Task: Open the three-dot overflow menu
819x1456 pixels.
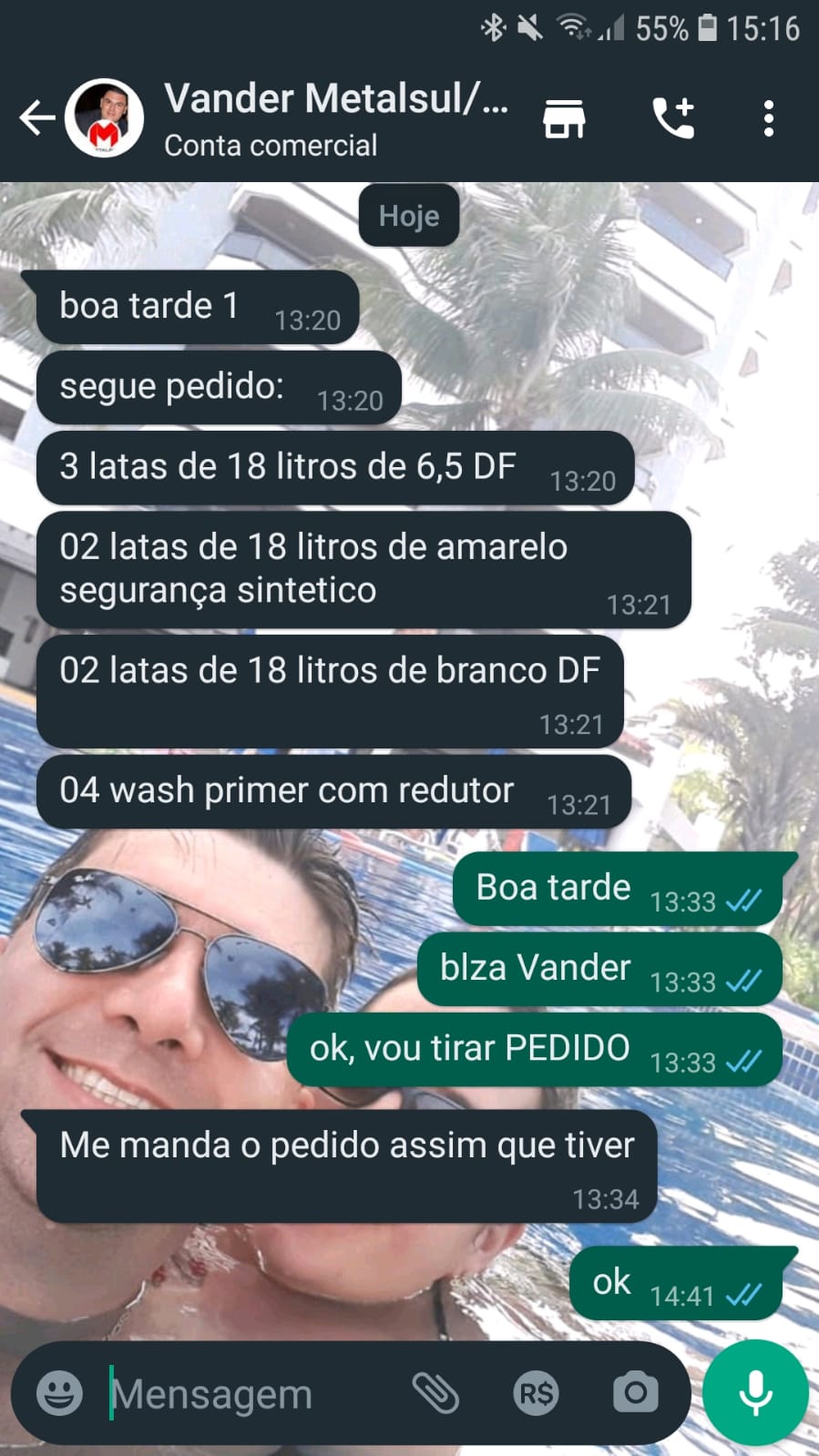Action: pos(769,118)
